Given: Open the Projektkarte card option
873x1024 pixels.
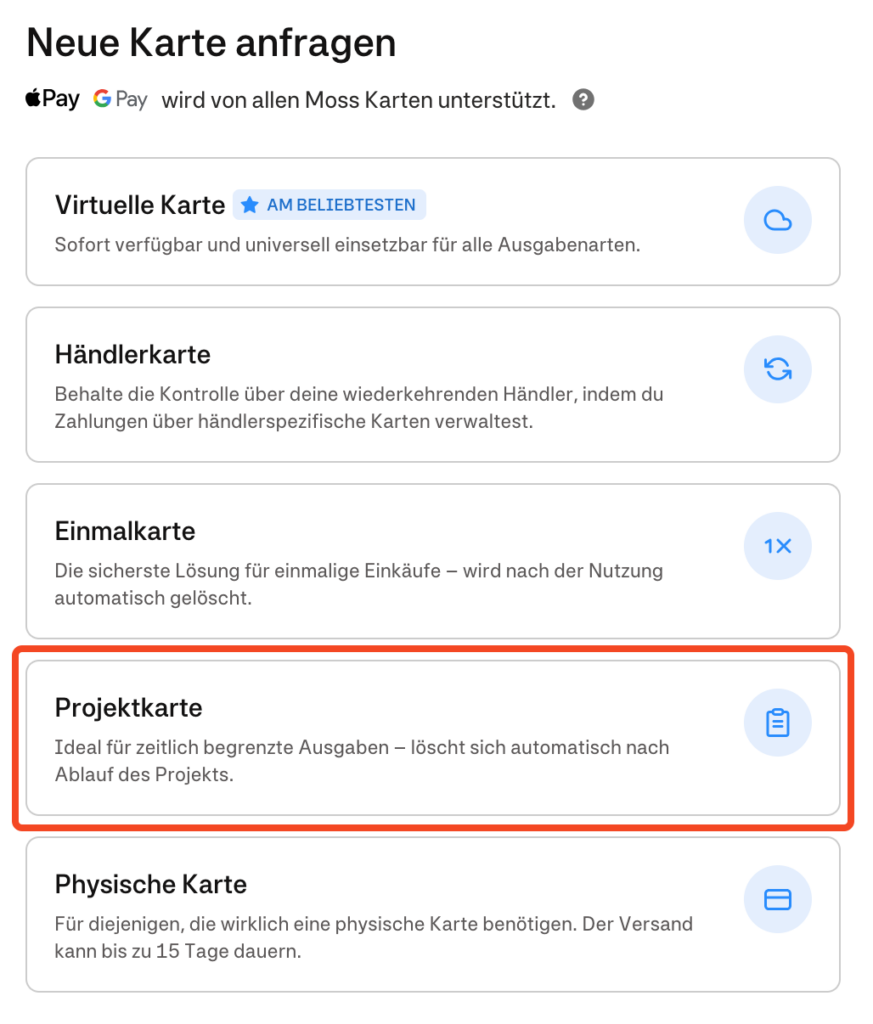Looking at the screenshot, I should point(432,738).
